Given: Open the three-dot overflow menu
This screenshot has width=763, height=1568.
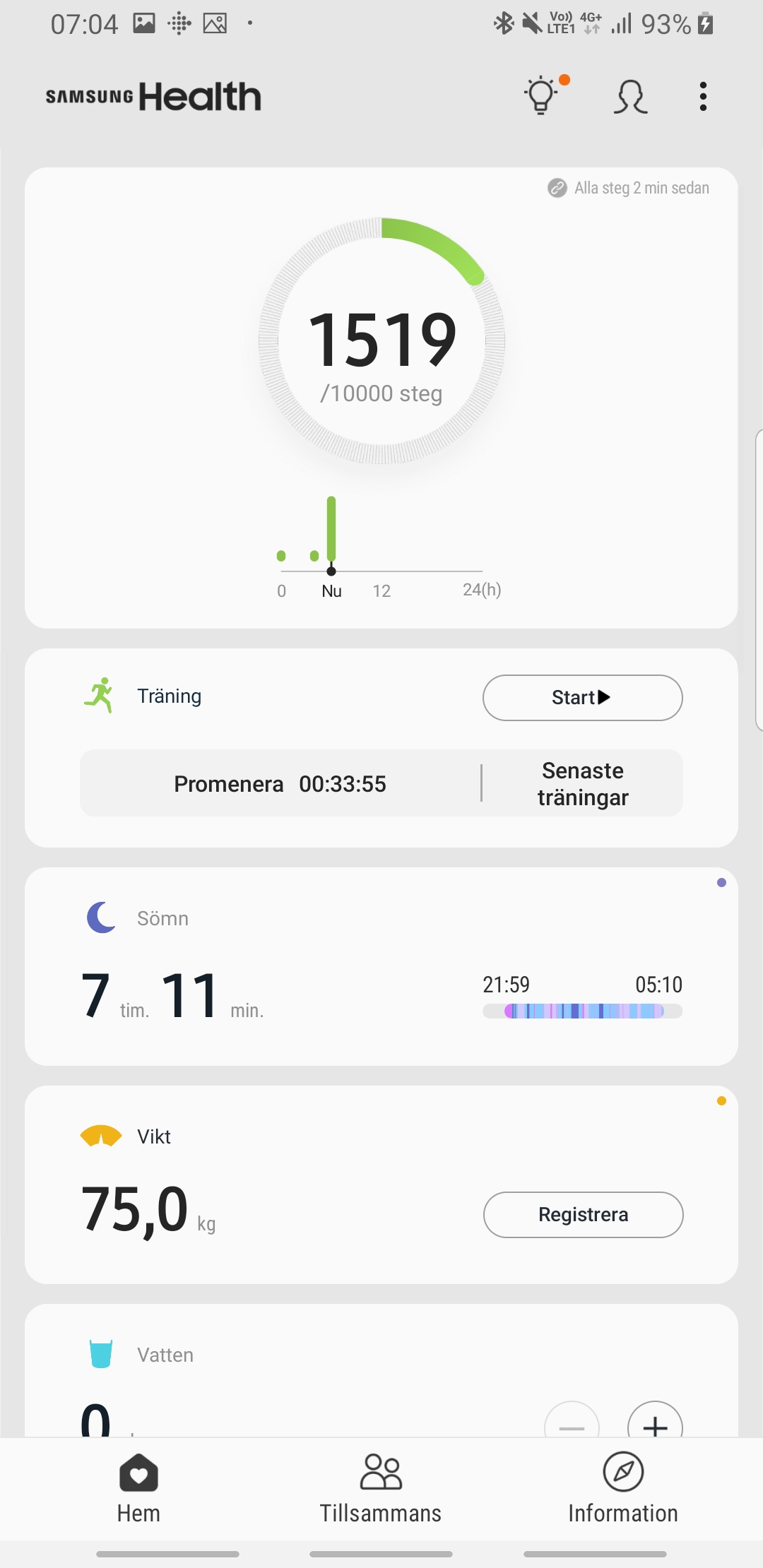Looking at the screenshot, I should pos(703,97).
